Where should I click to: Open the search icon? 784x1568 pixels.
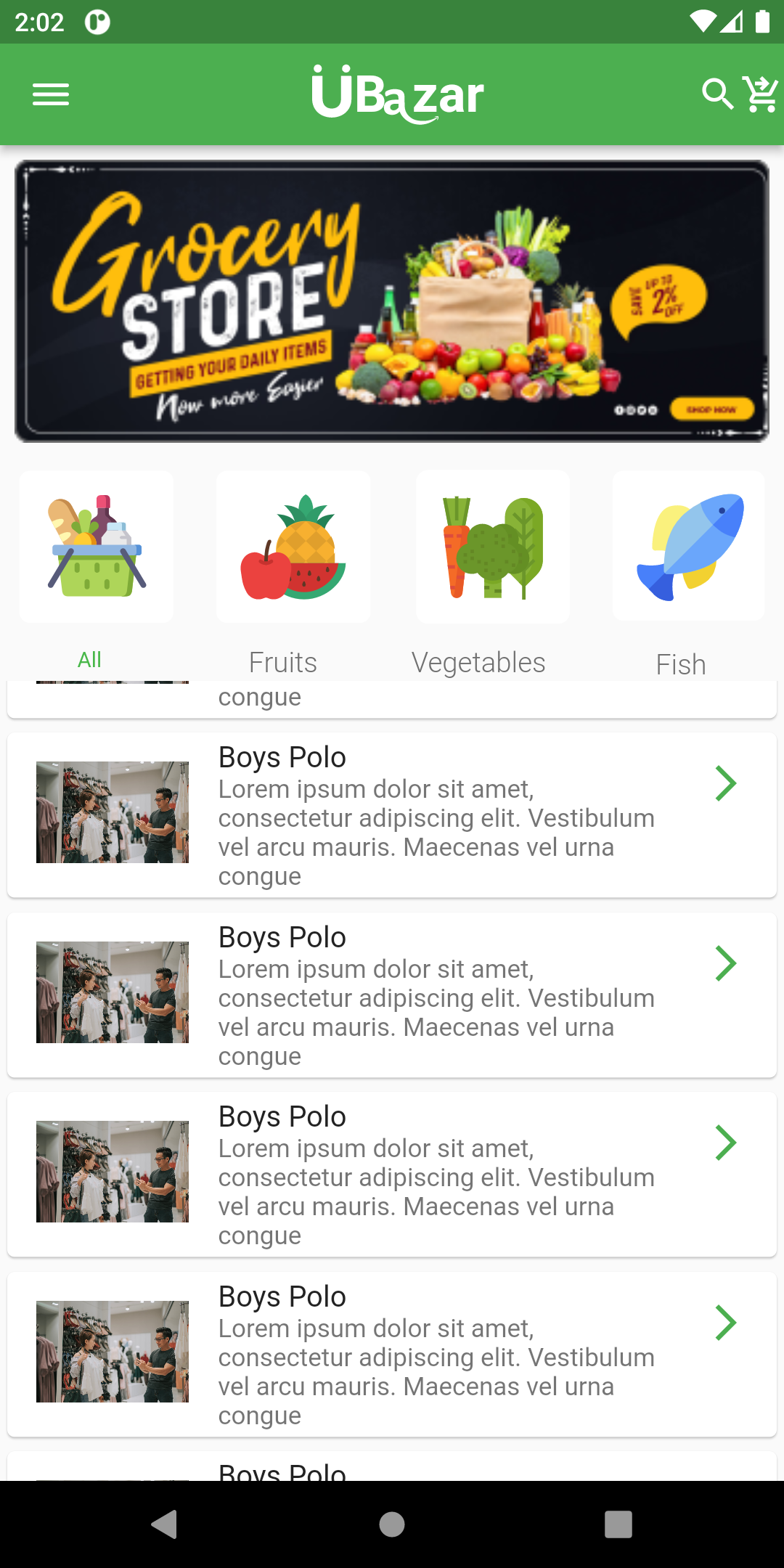tap(717, 94)
